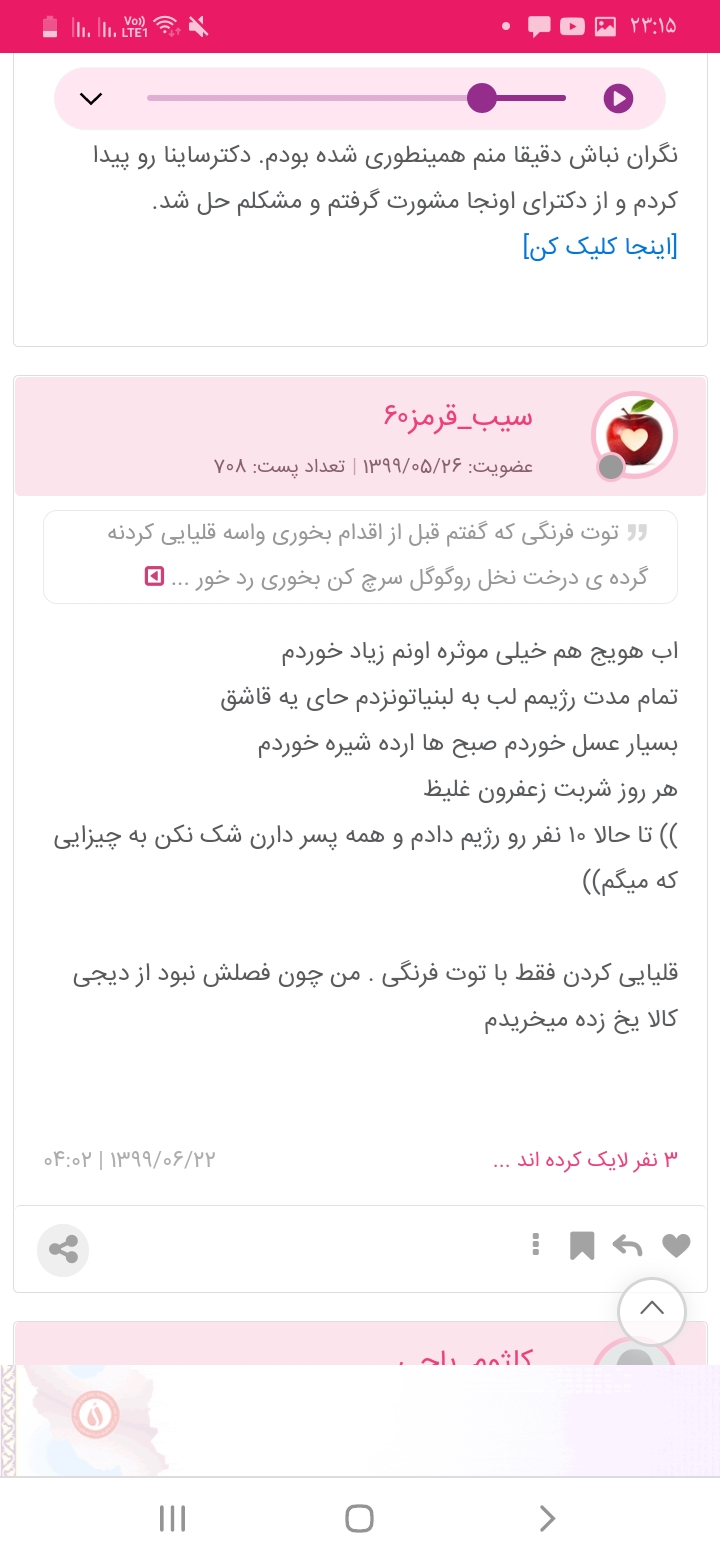
Task: Open the post's three-dot options menu
Action: click(536, 1245)
